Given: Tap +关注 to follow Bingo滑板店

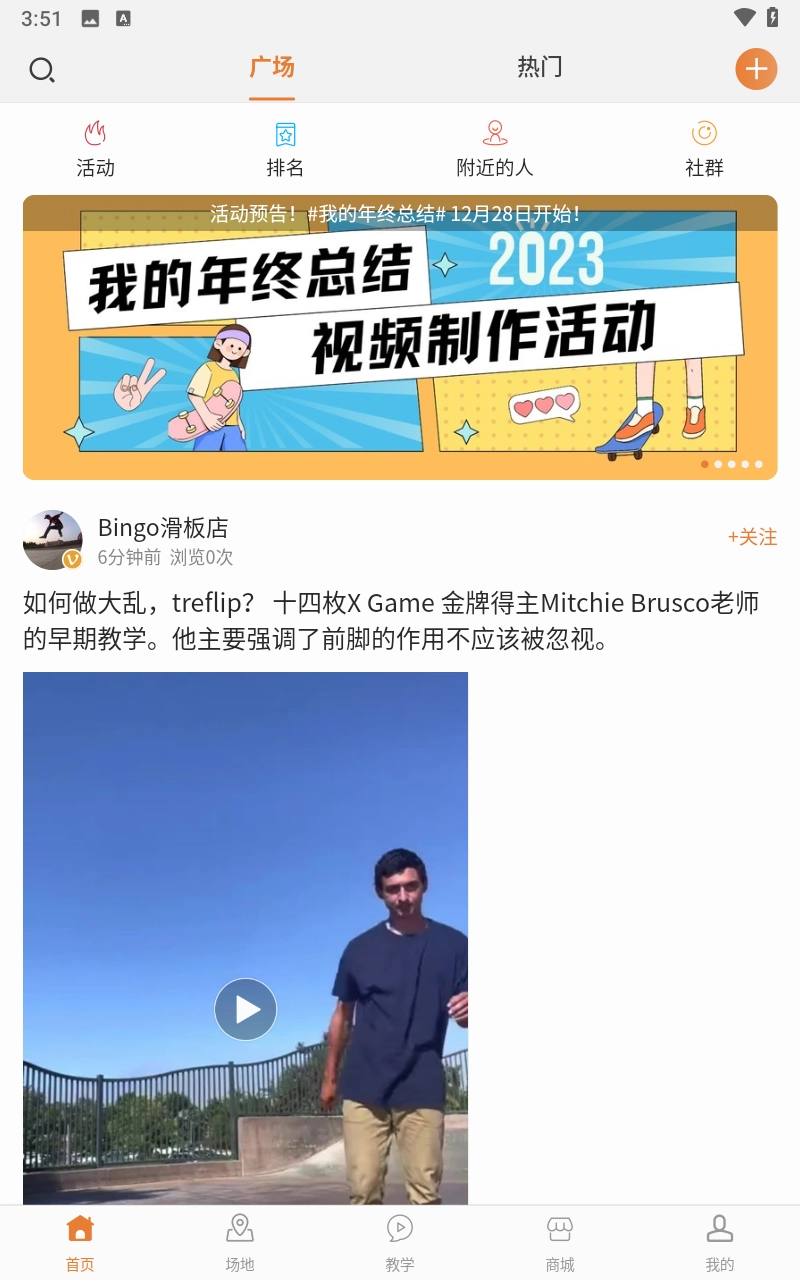Looking at the screenshot, I should (x=753, y=538).
